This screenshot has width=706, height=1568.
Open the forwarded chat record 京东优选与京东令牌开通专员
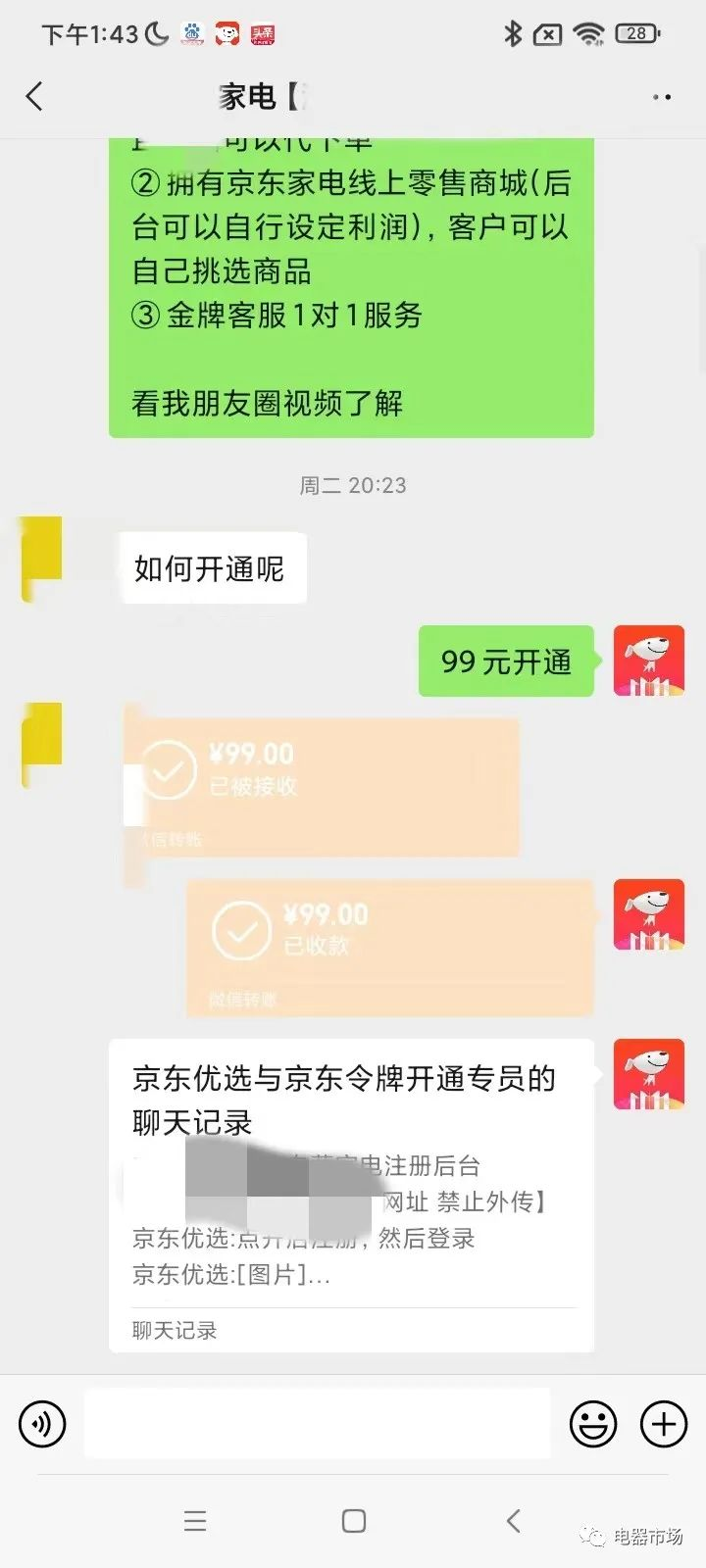[x=351, y=1194]
